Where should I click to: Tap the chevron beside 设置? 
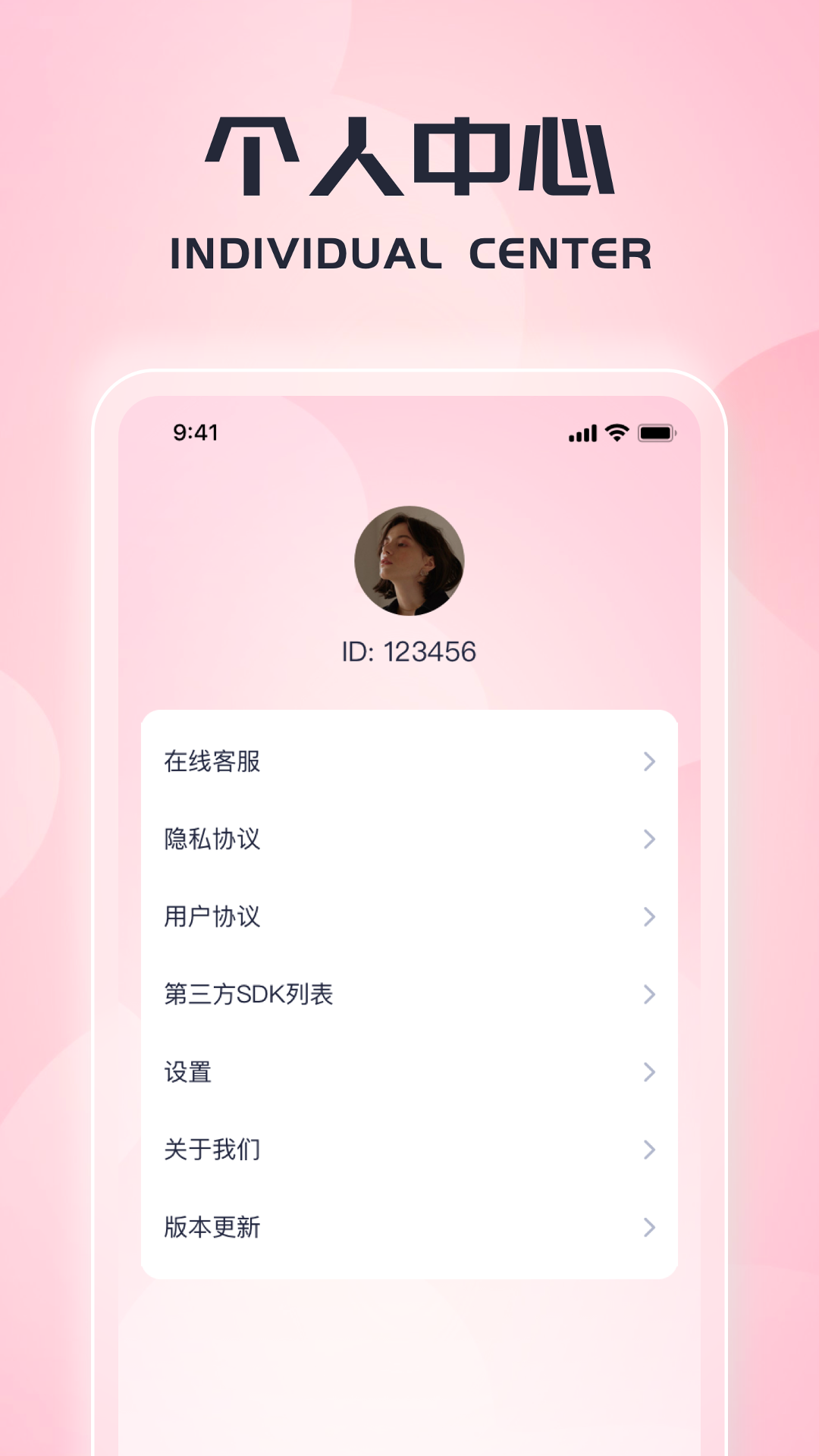648,1072
